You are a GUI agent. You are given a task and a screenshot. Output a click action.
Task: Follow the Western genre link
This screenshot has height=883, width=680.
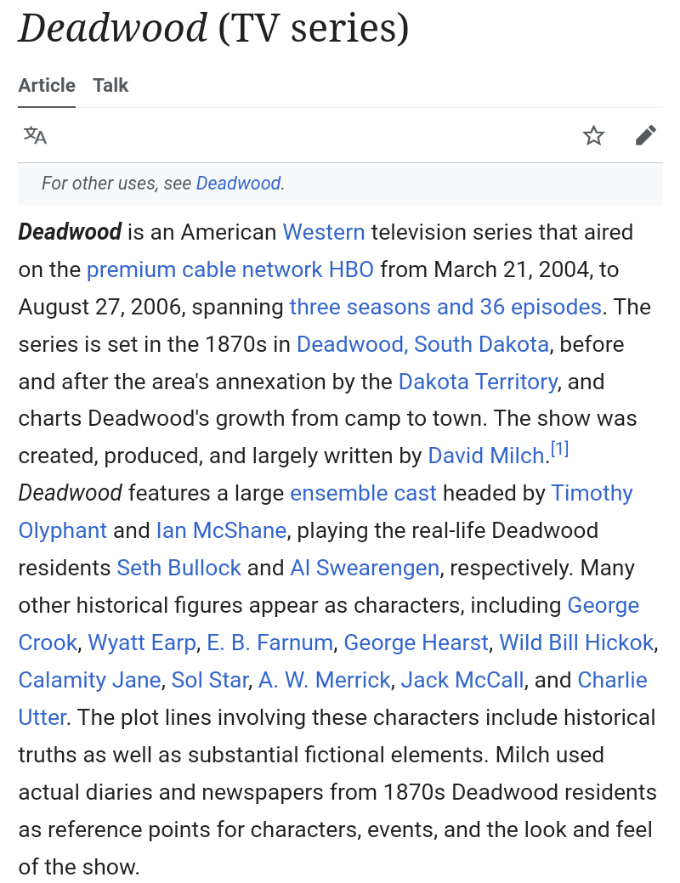[323, 232]
